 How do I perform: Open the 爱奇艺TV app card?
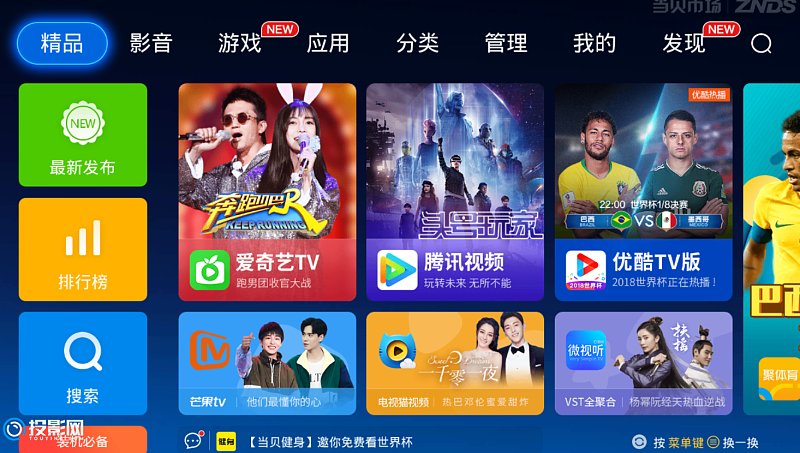coord(267,192)
